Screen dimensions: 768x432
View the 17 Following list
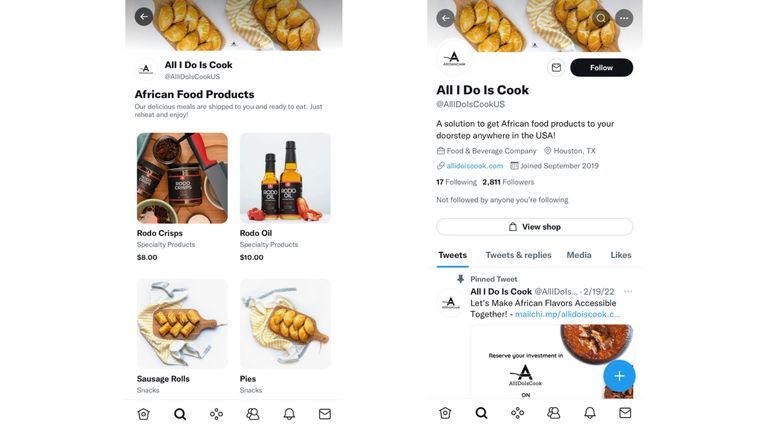point(456,182)
